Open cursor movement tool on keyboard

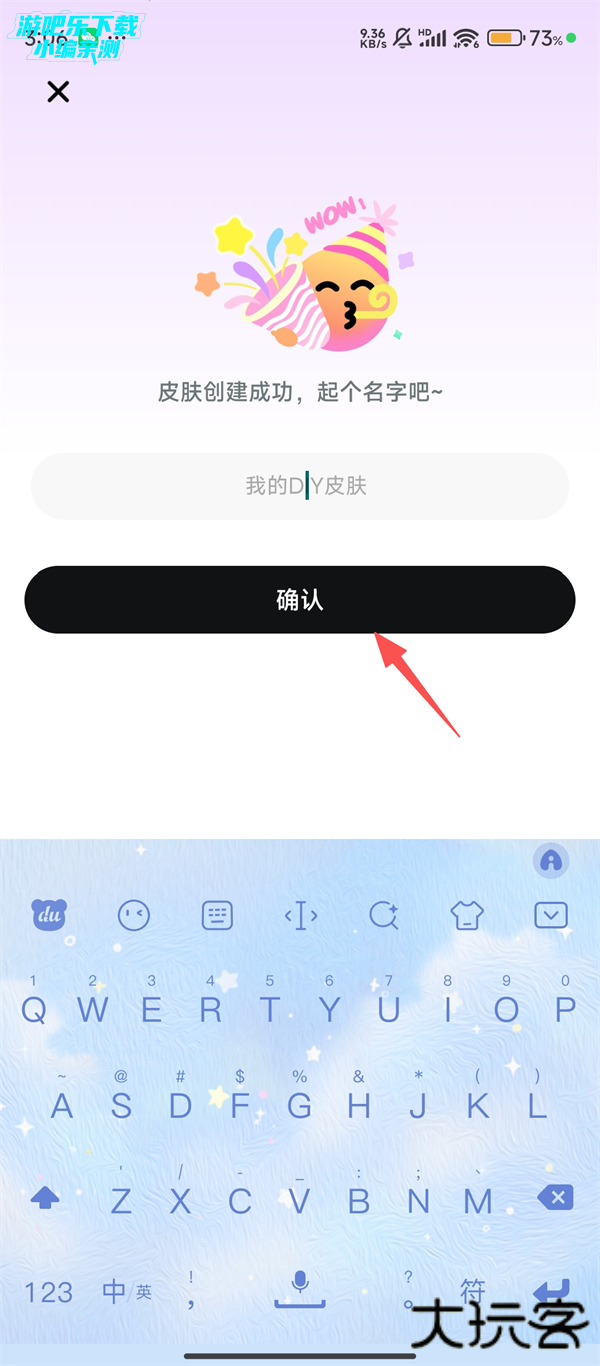pos(301,914)
